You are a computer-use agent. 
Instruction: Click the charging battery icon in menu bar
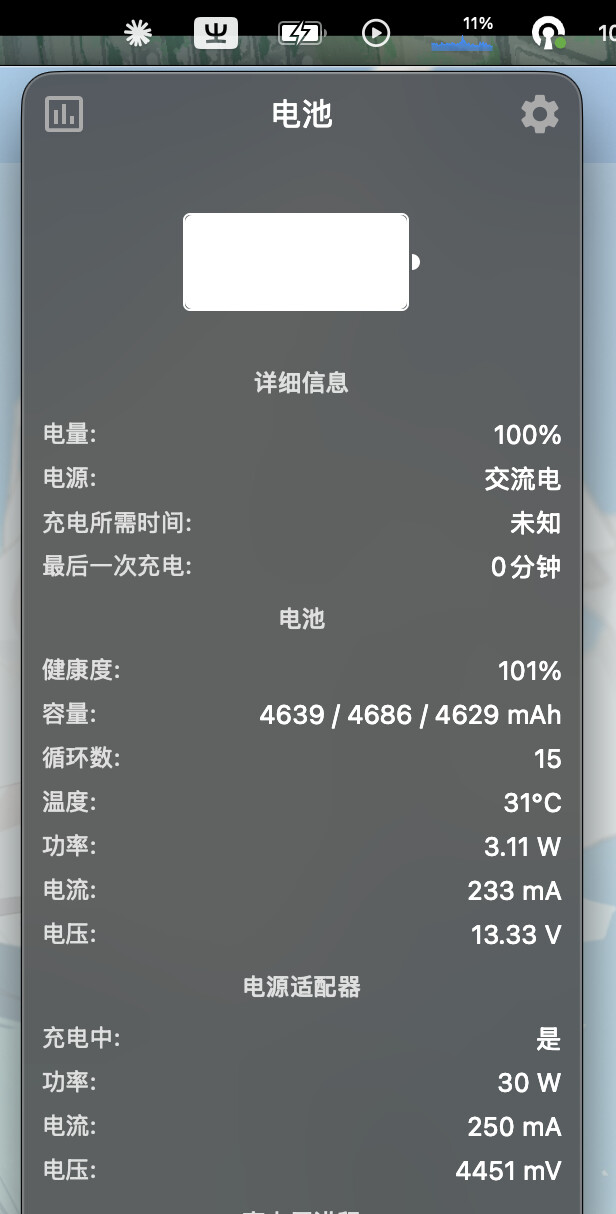click(301, 34)
